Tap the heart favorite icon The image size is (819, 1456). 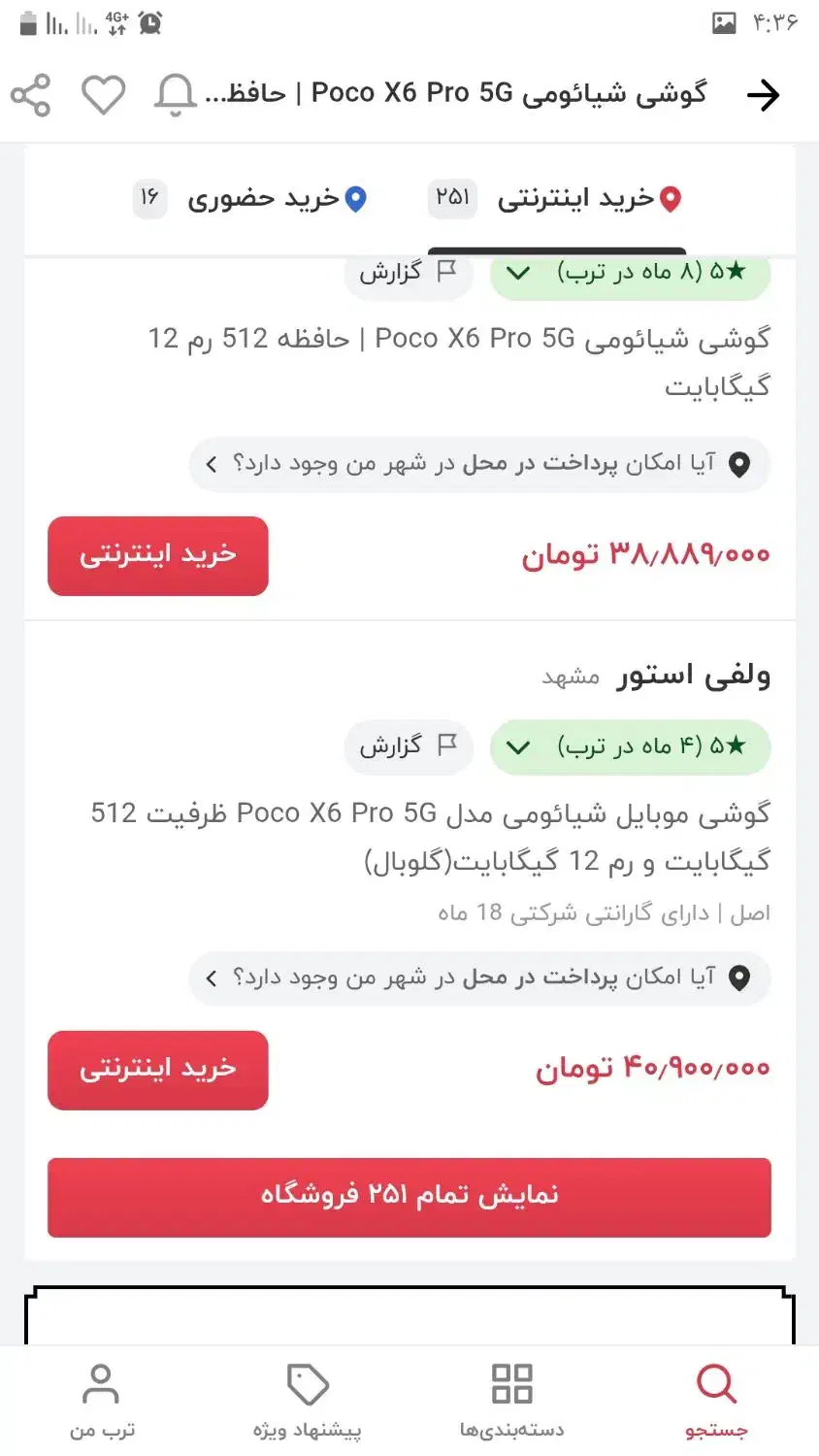tap(103, 94)
